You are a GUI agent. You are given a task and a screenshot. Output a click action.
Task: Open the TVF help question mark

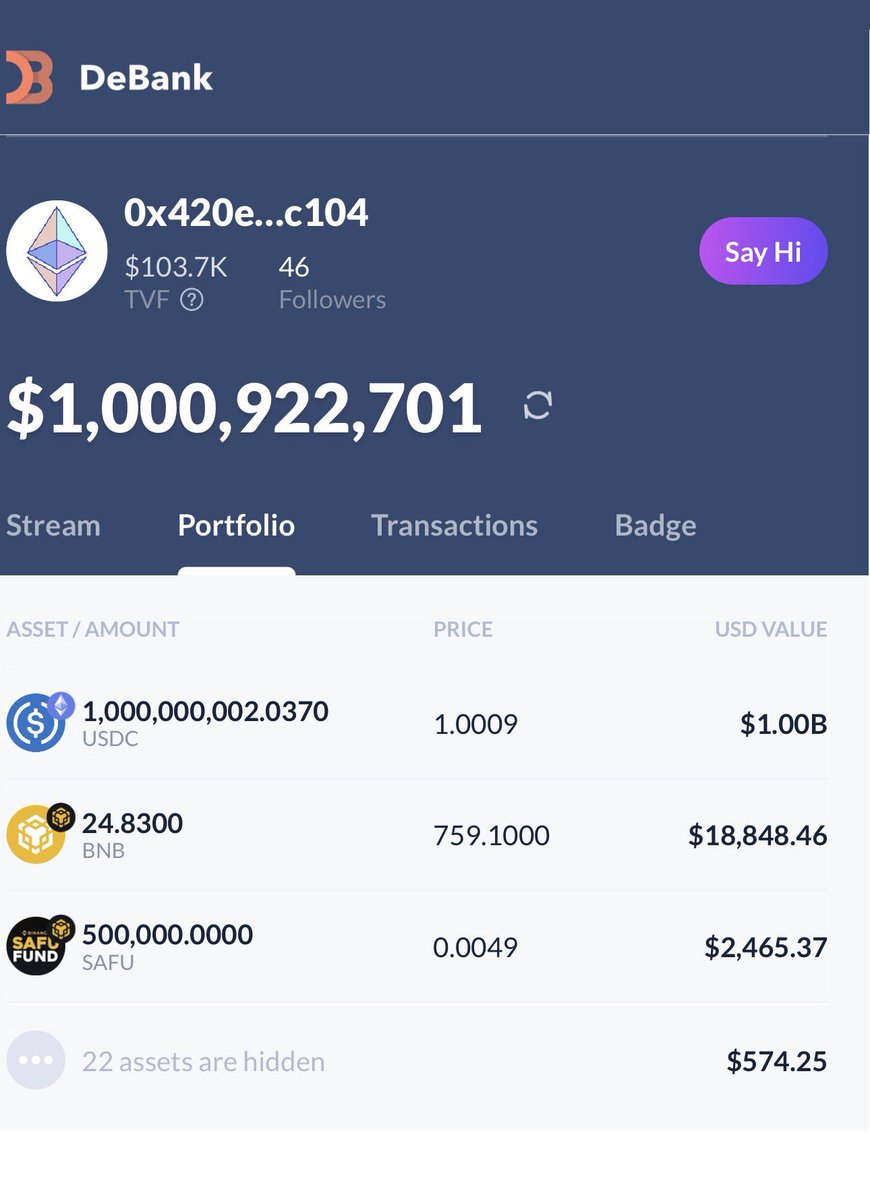192,299
